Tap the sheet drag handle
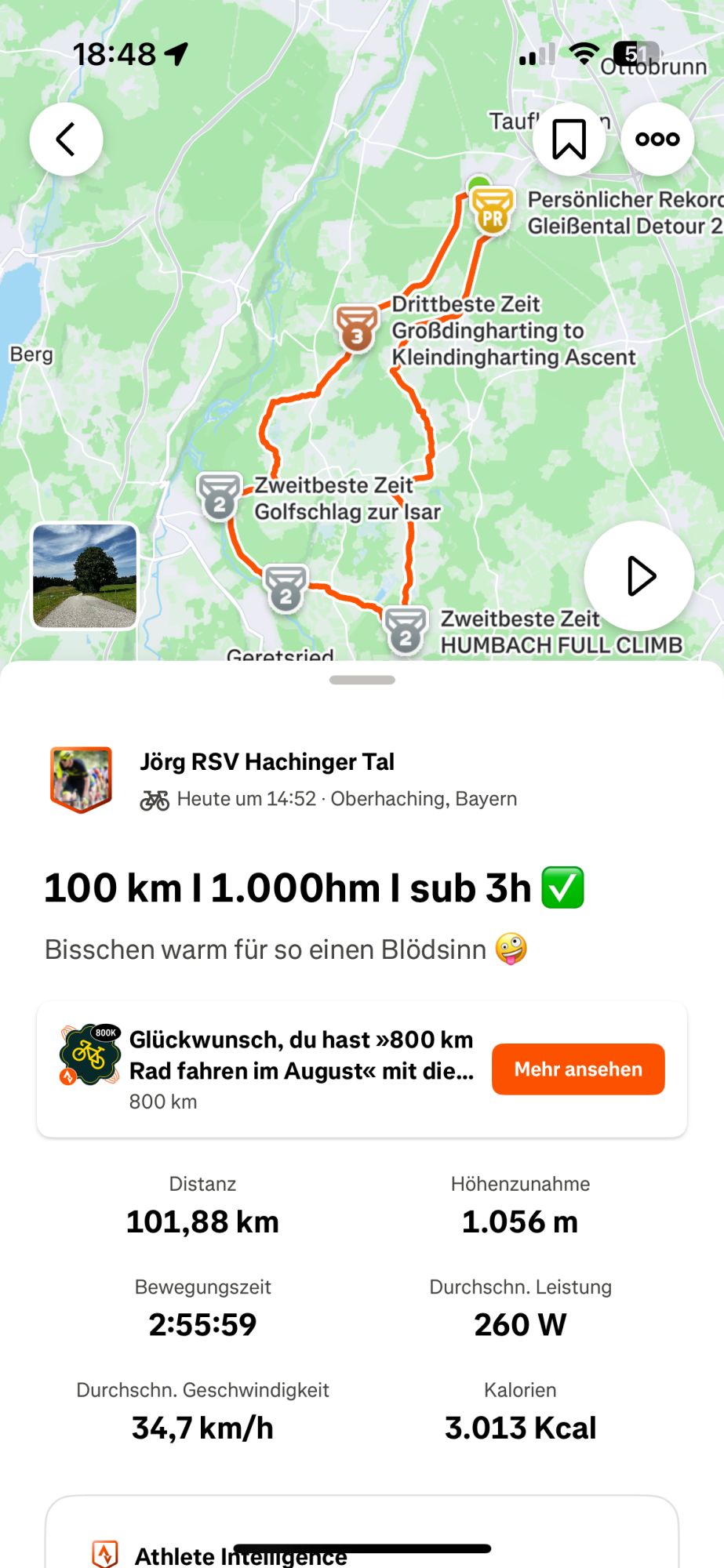 pos(362,681)
